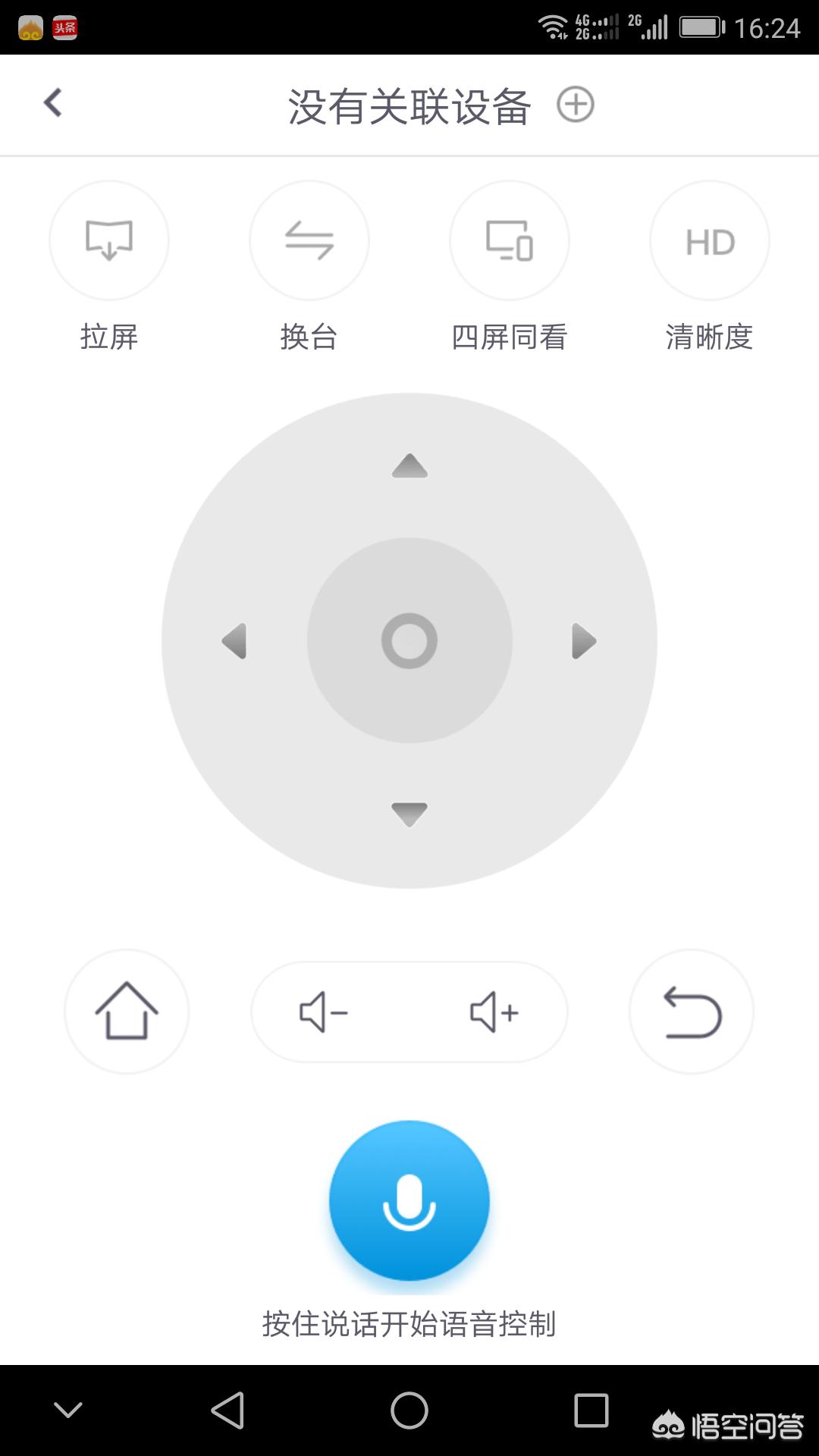The height and width of the screenshot is (1456, 819).
Task: Tap the remote's return arrow button
Action: 692,1012
